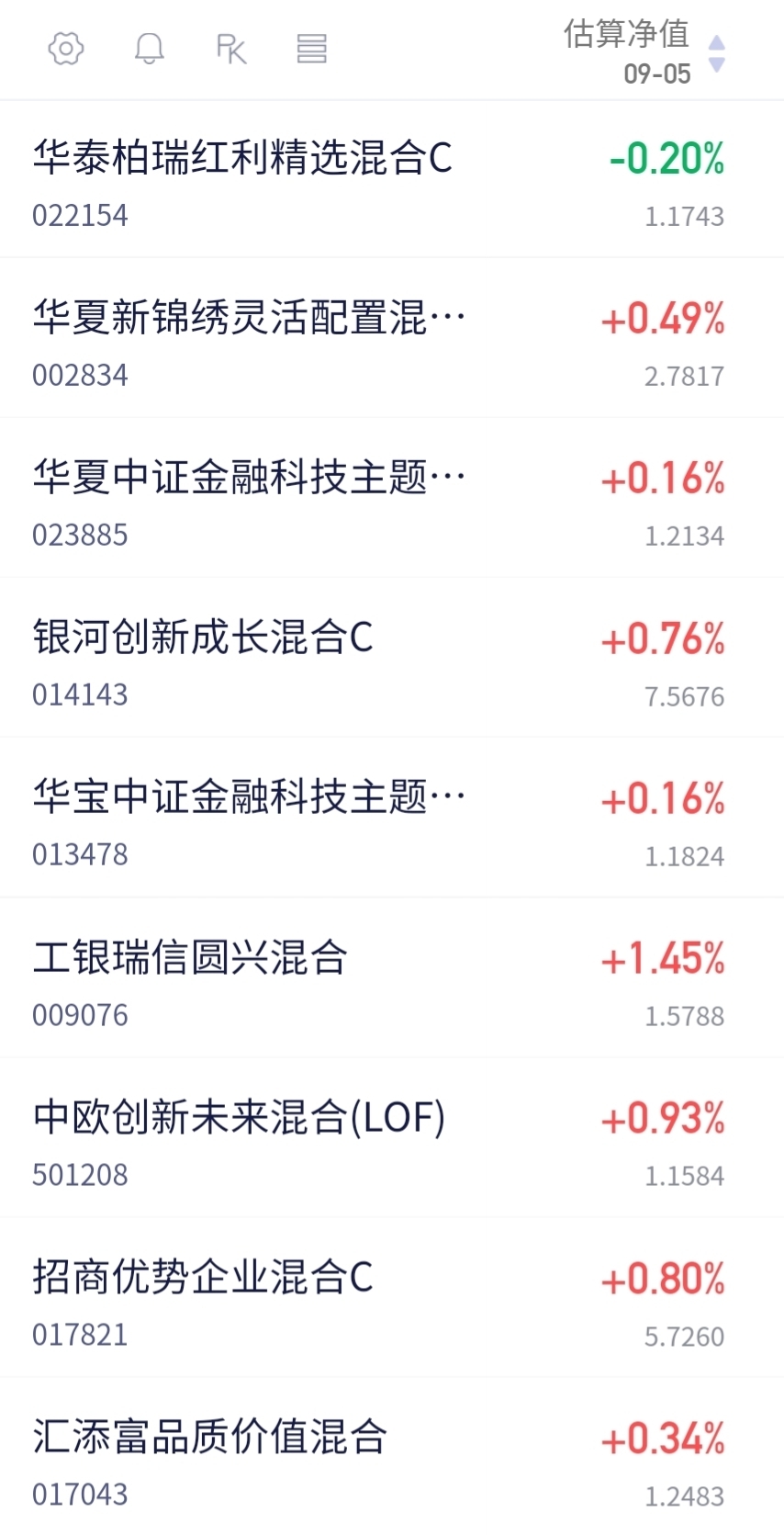This screenshot has height=1535, width=784.
Task: Open the notifications bell
Action: (x=149, y=49)
